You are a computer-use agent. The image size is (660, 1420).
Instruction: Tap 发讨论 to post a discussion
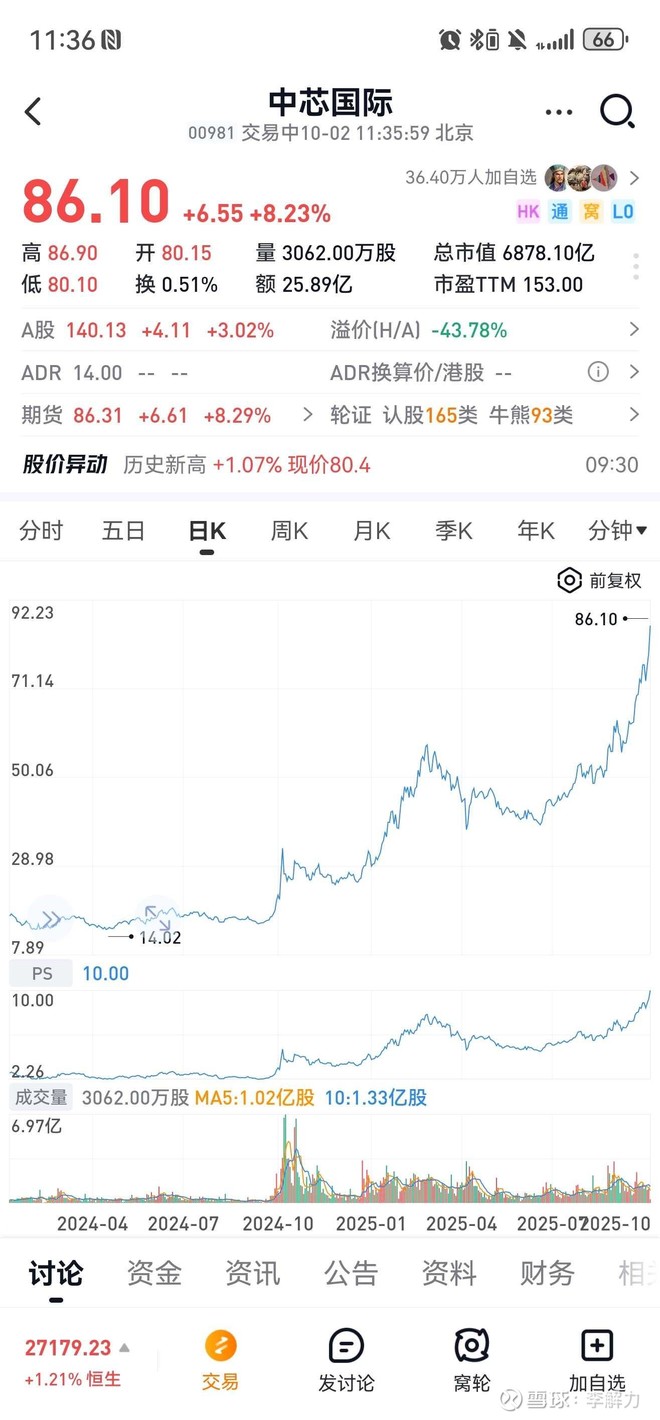tap(346, 1361)
